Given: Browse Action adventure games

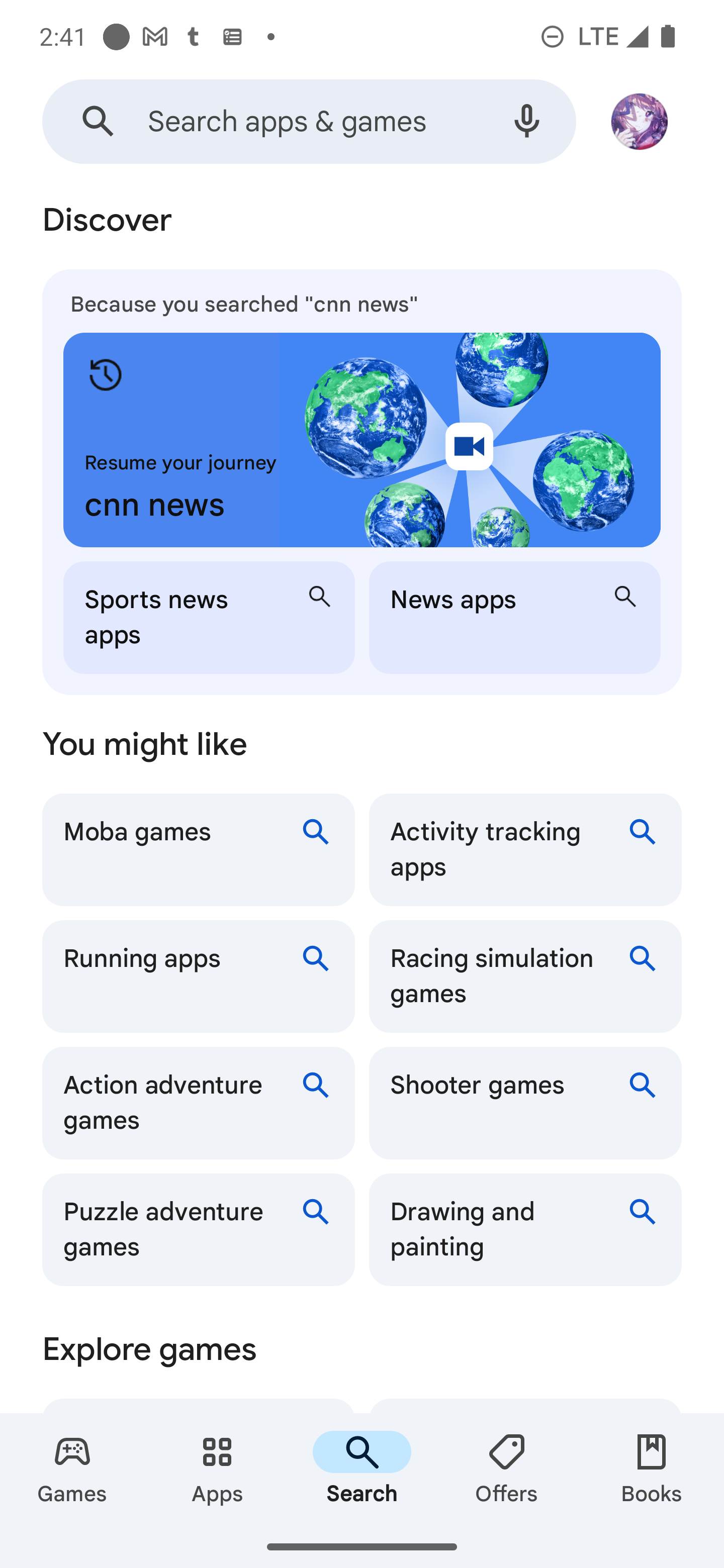Looking at the screenshot, I should pos(199,1102).
